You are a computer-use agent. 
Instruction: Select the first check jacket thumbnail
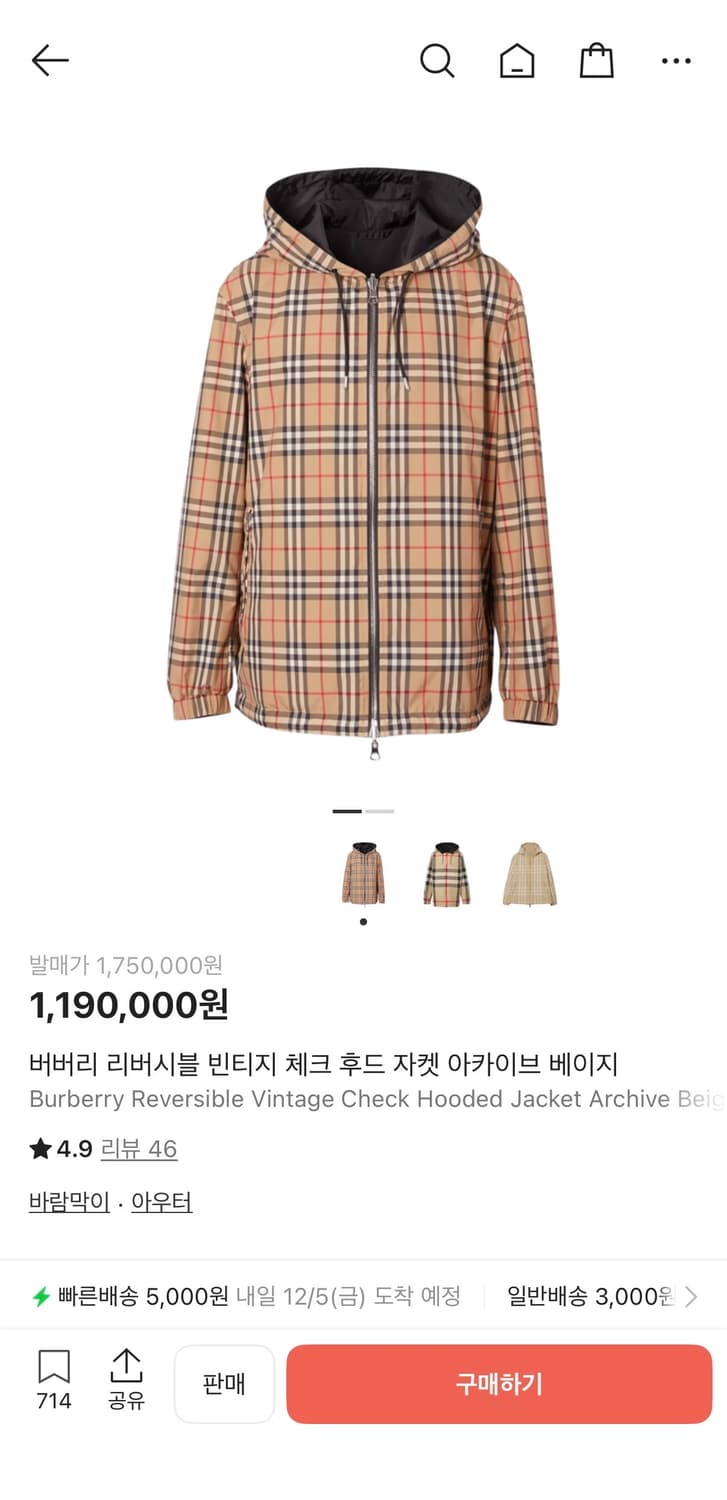pos(362,872)
